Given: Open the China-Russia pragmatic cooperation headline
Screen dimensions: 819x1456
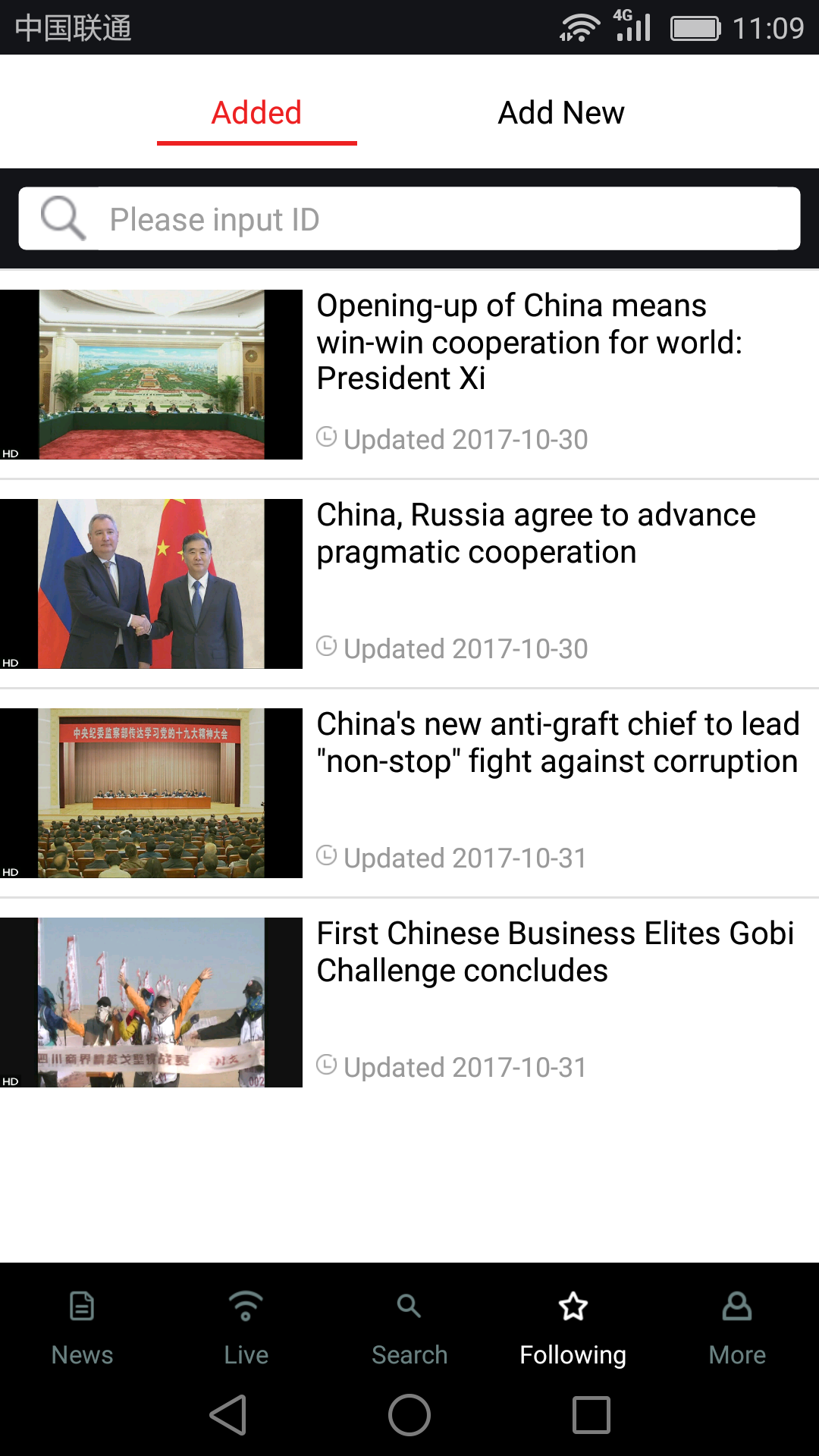Looking at the screenshot, I should (536, 533).
